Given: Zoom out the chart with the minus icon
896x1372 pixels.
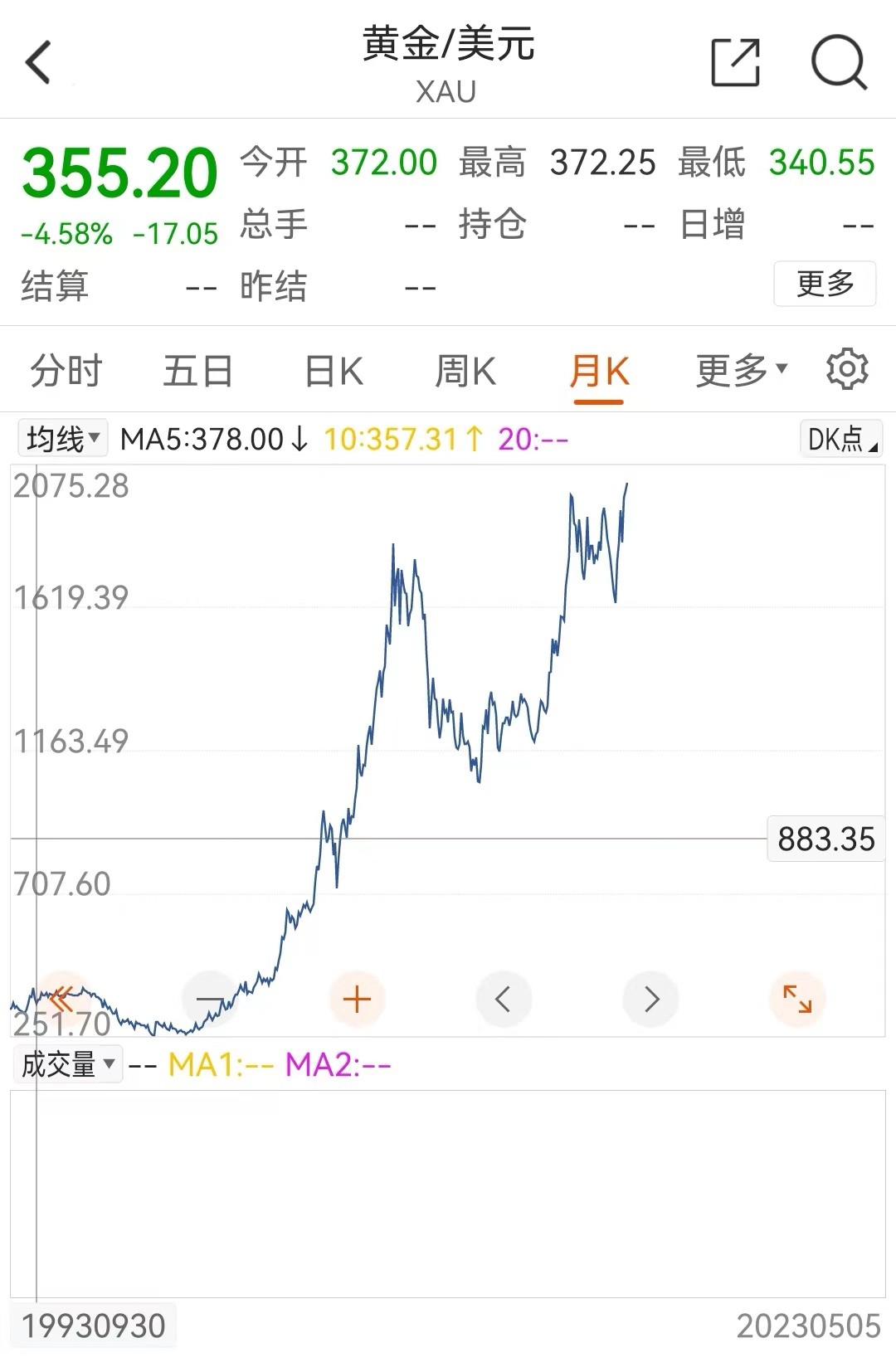Looking at the screenshot, I should [210, 1000].
